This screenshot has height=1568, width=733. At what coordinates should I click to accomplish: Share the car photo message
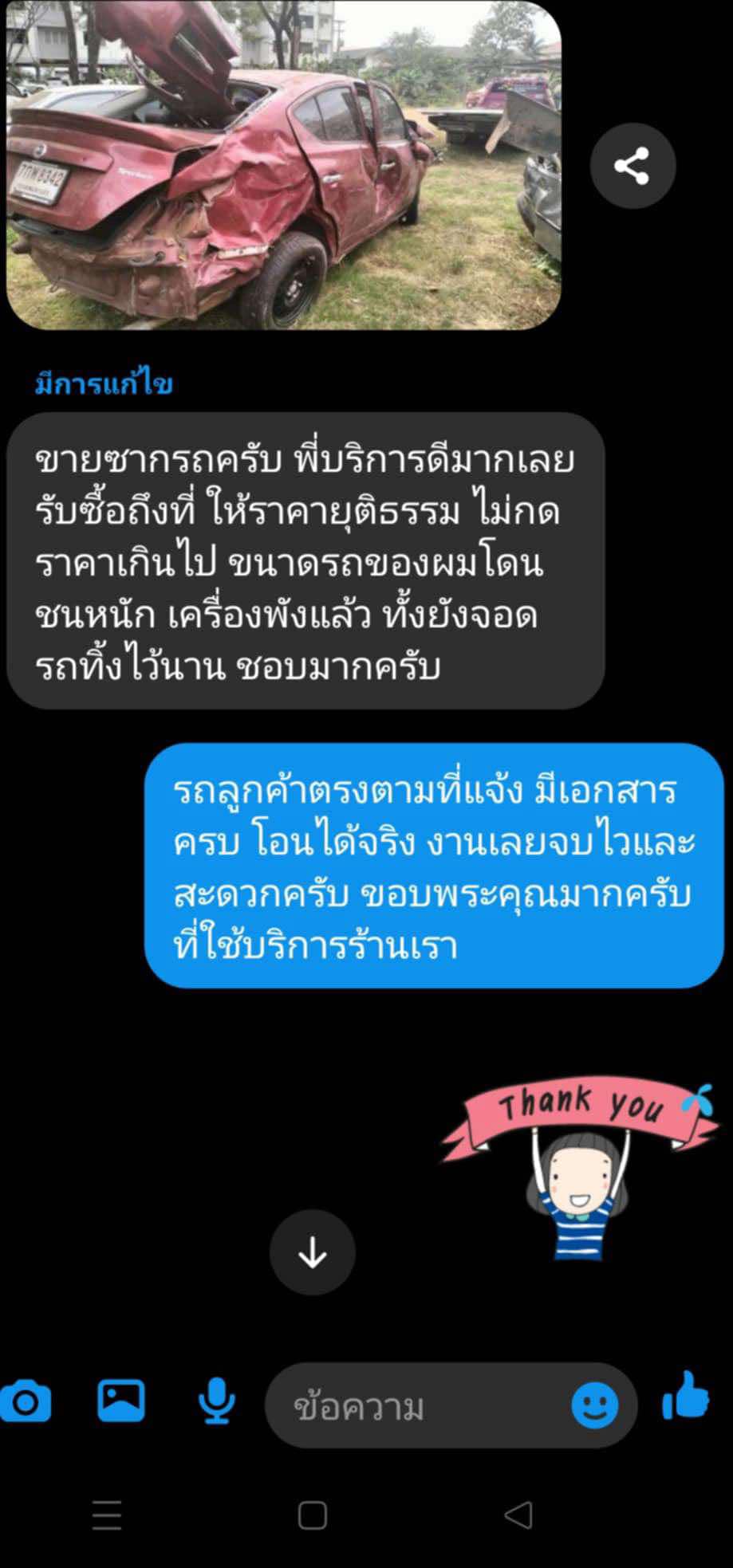pyautogui.click(x=632, y=166)
